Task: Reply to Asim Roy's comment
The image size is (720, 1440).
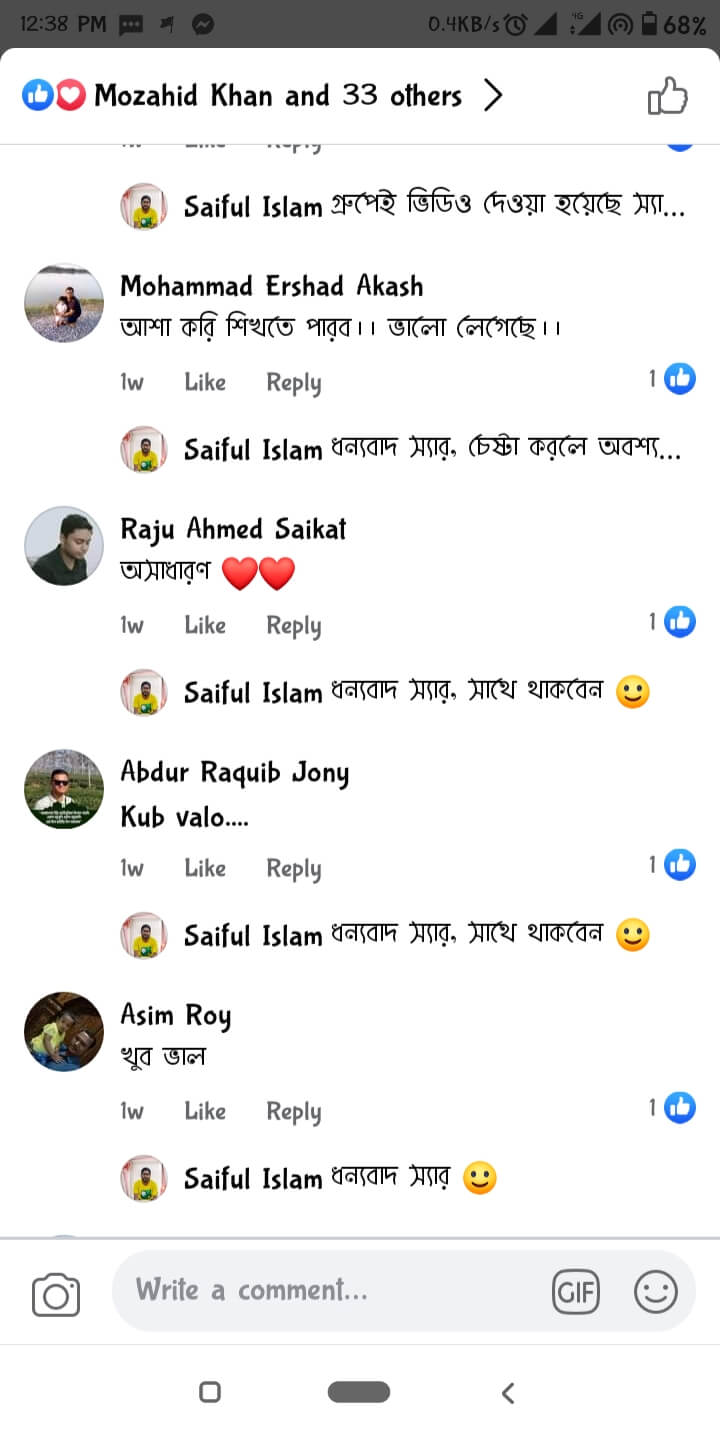Action: pyautogui.click(x=293, y=1111)
